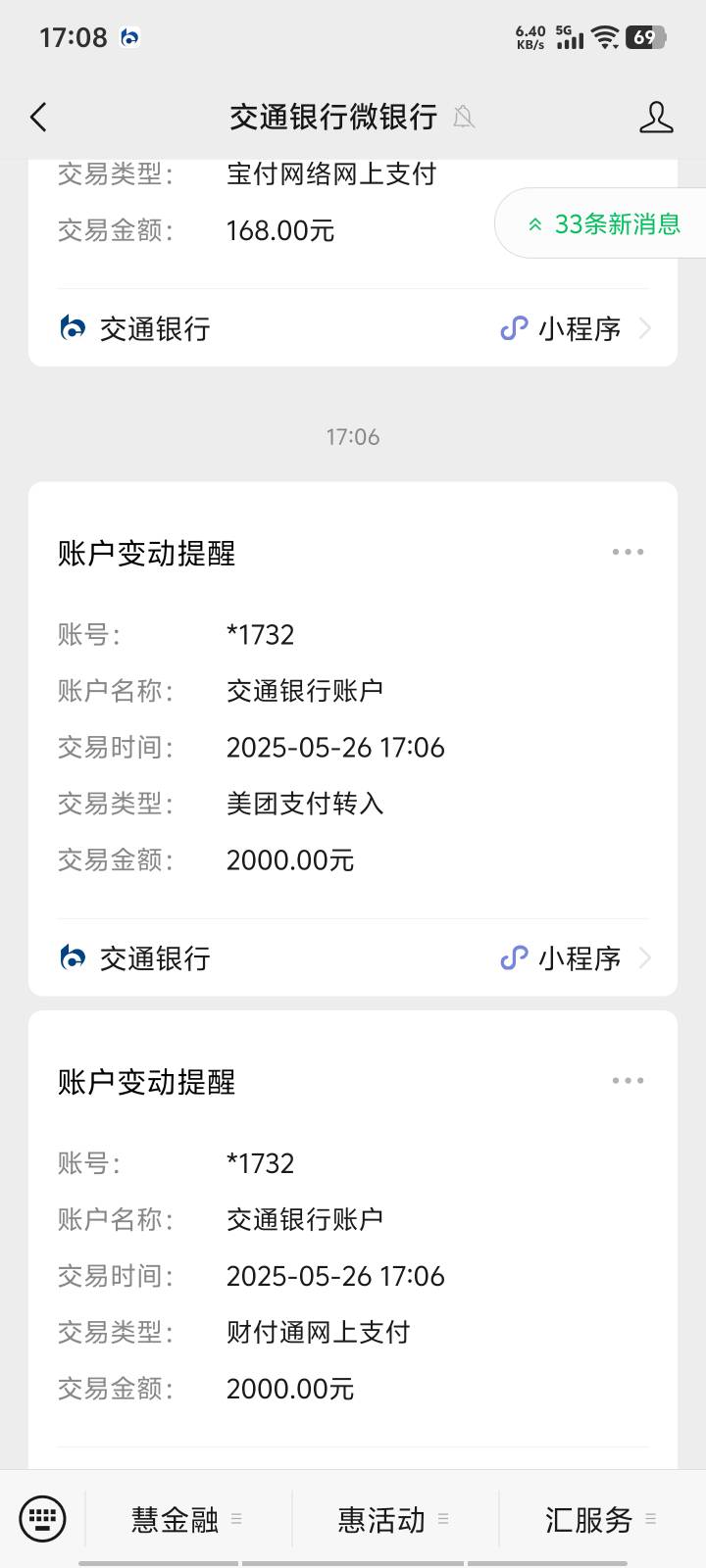This screenshot has width=706, height=1568.
Task: Open the 小程序 link under the 美团支付转入 card
Action: coord(575,958)
